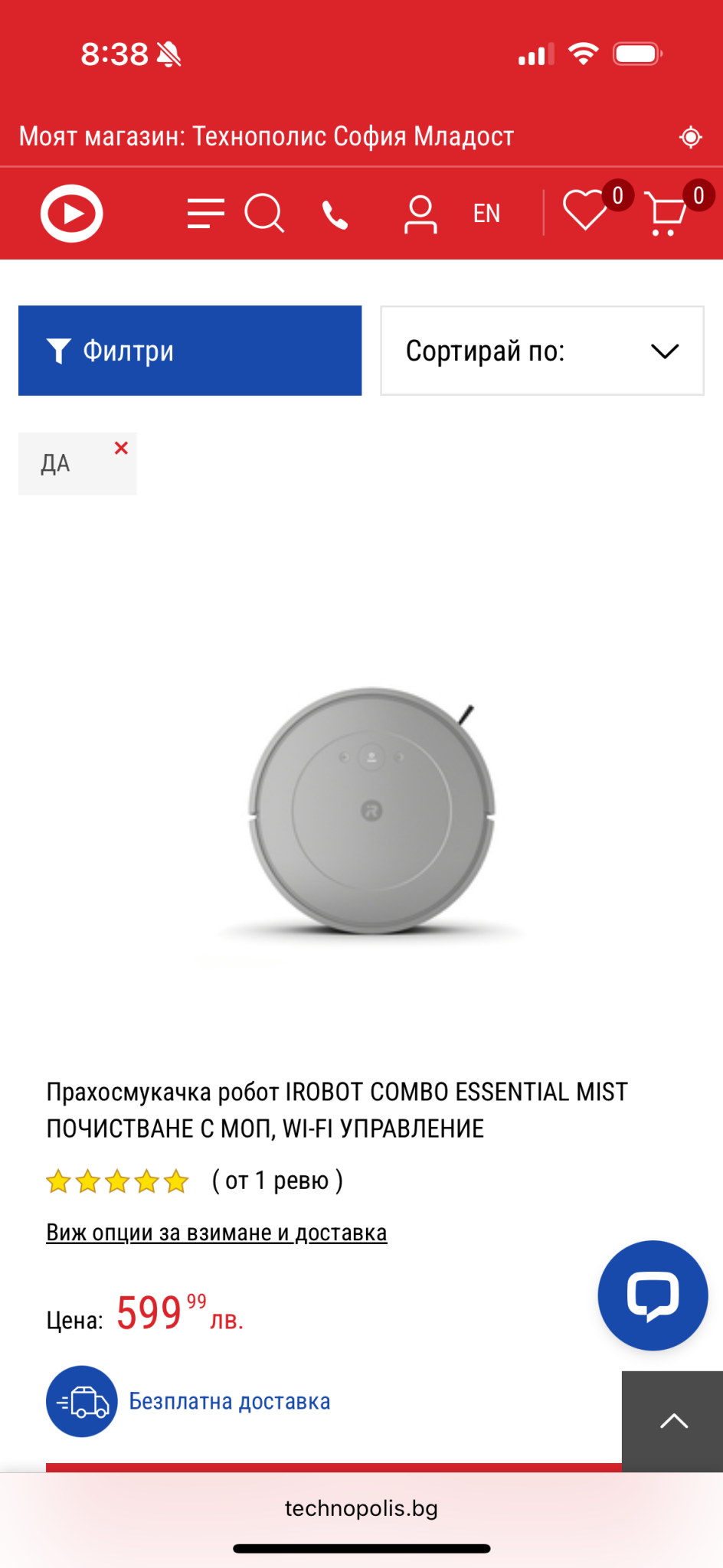723x1568 pixels.
Task: Tap the technopolis.bg address bar
Action: (x=361, y=1508)
